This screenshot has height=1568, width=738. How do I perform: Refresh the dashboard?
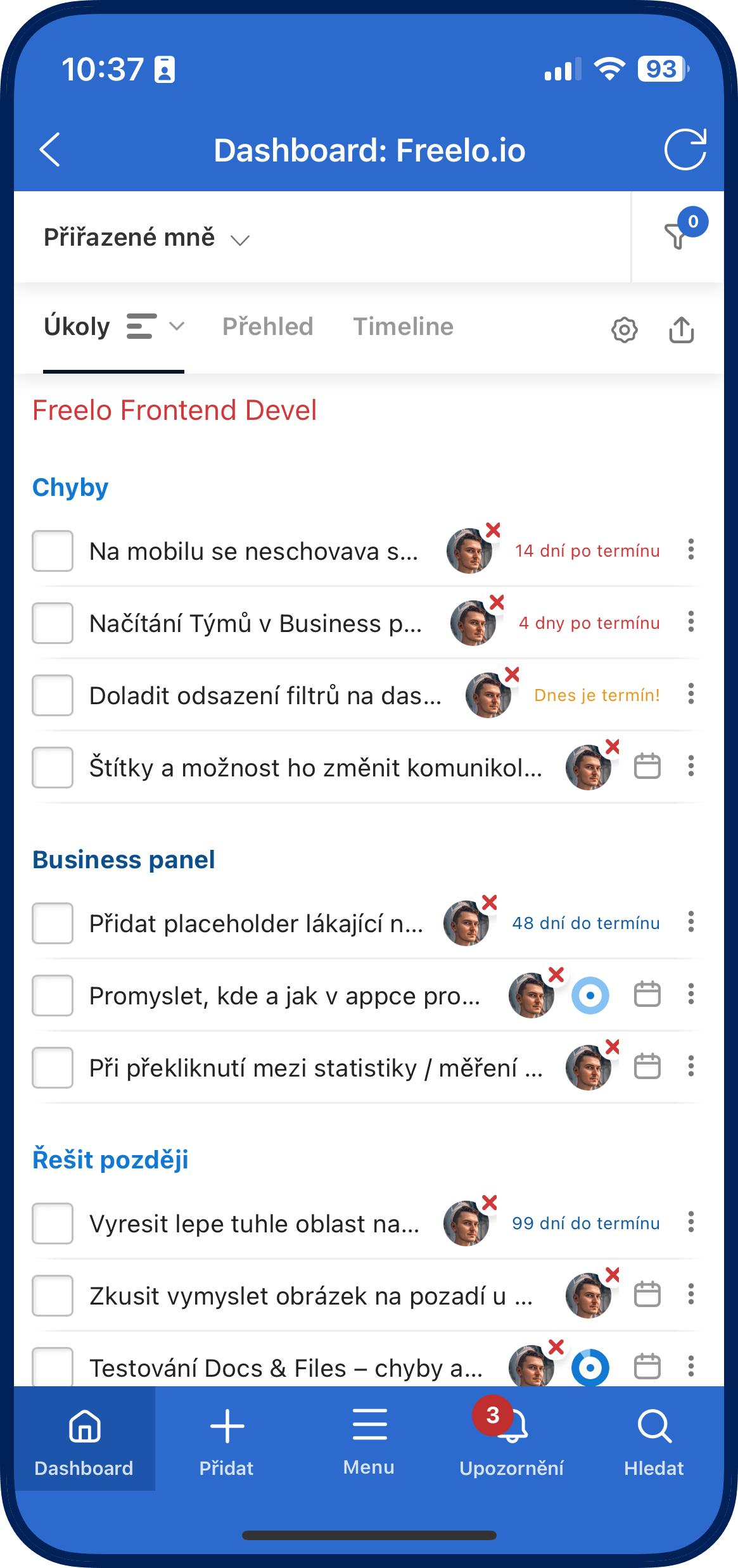click(685, 150)
